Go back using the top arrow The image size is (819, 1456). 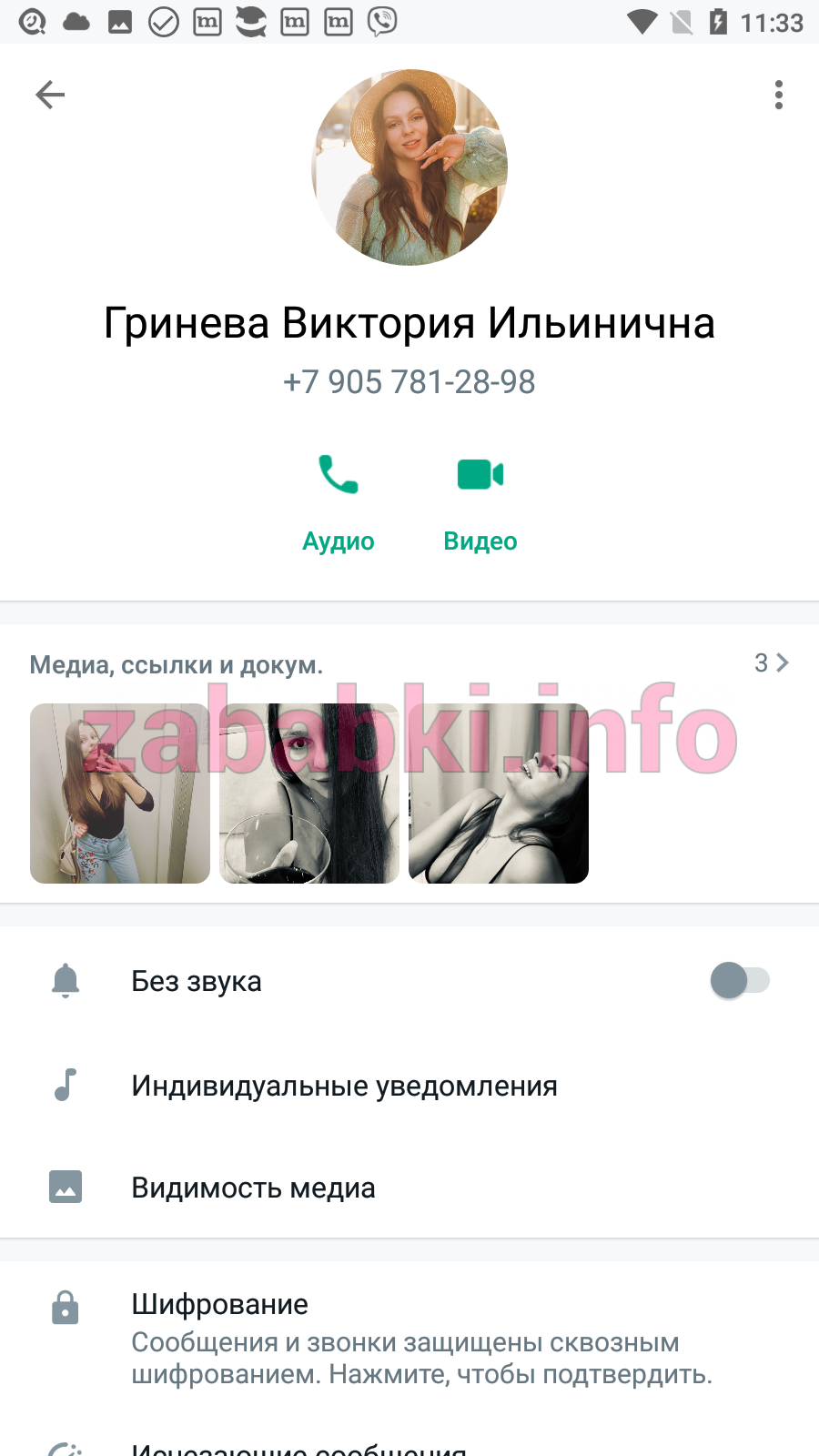pyautogui.click(x=50, y=95)
